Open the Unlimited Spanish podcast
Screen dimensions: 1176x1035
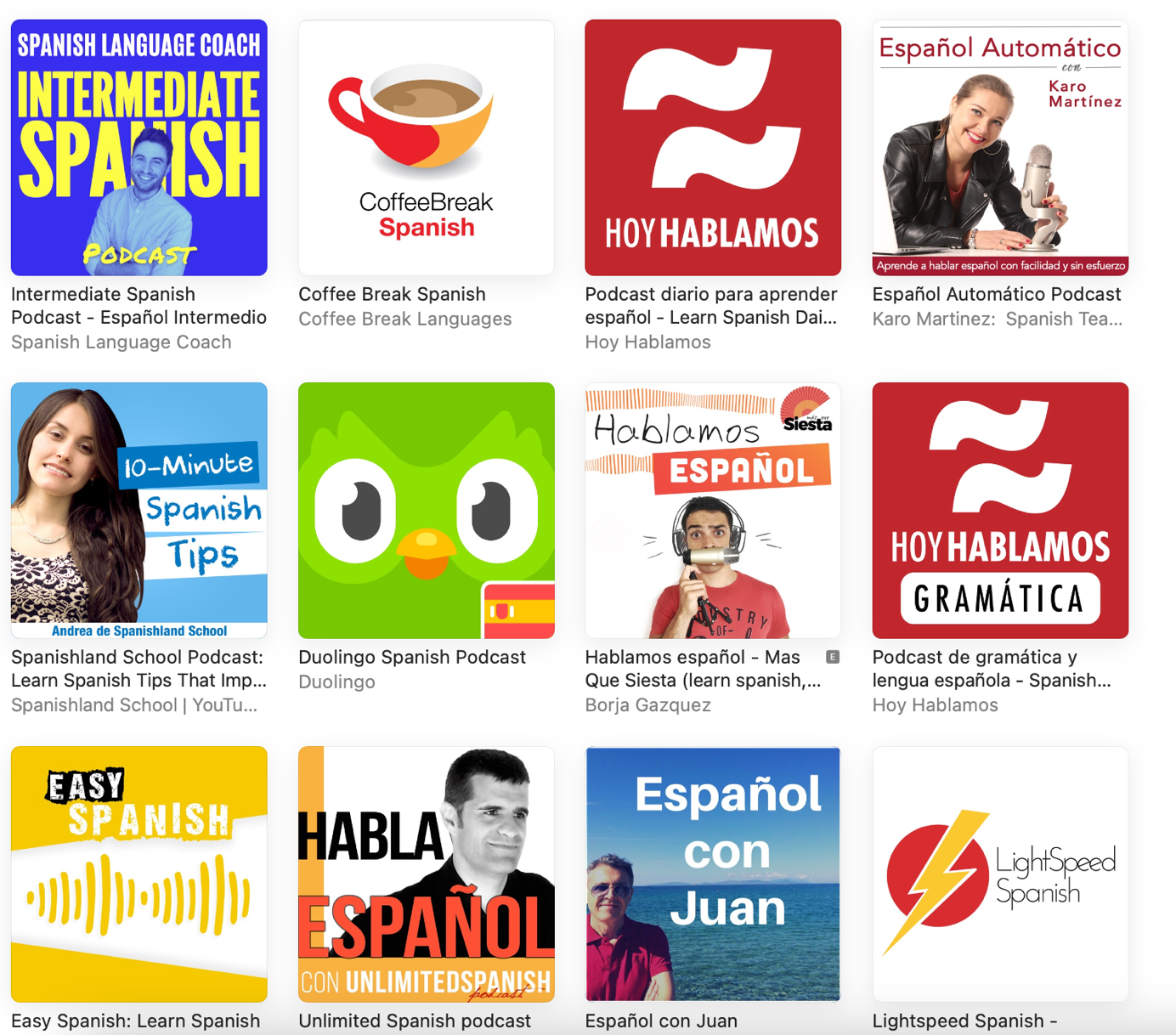click(x=426, y=874)
